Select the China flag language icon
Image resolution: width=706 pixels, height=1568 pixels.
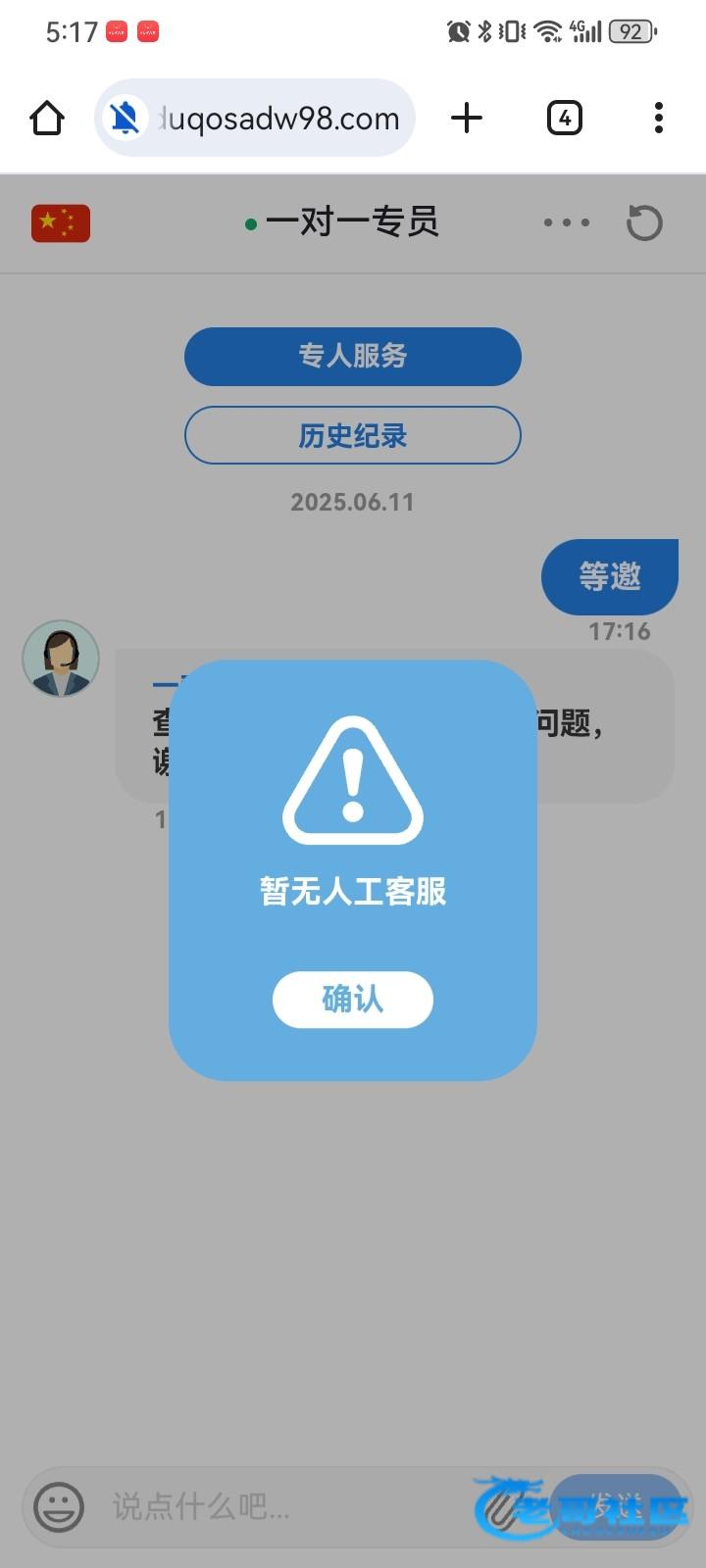(61, 223)
